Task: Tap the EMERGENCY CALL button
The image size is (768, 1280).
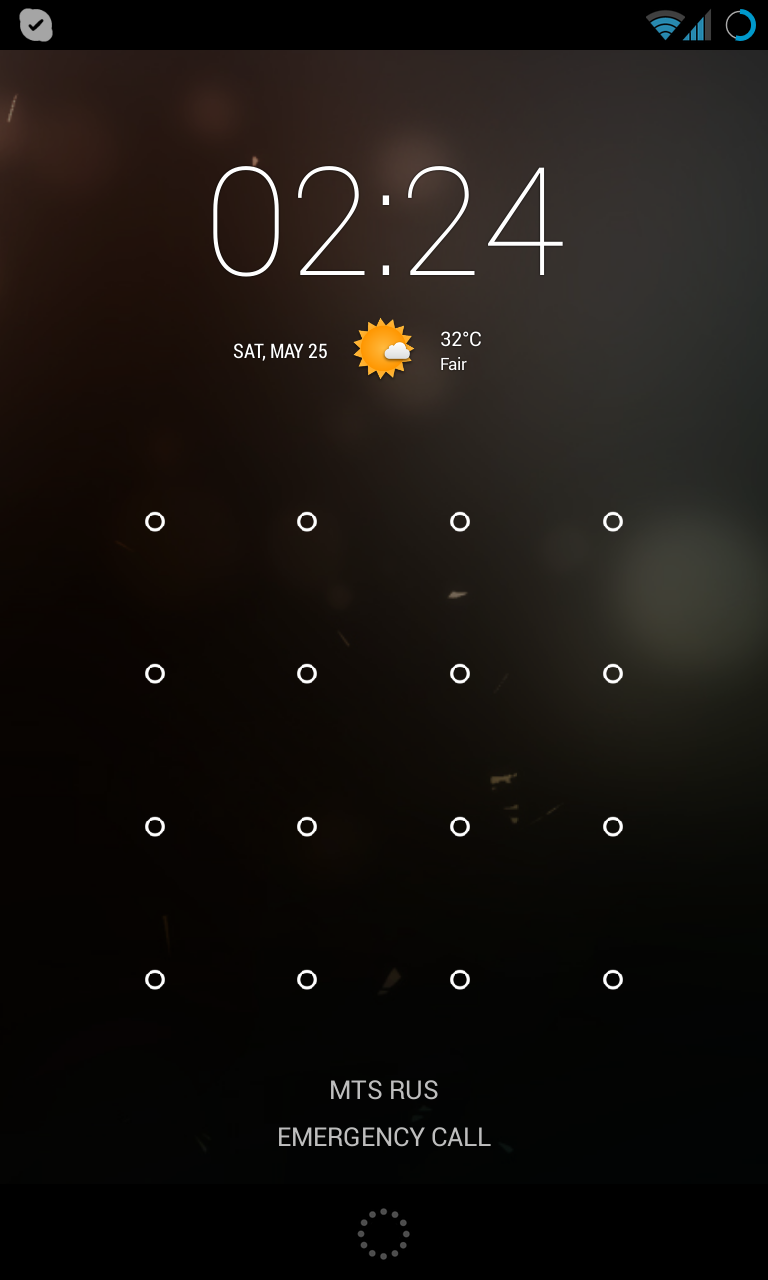Action: click(384, 1137)
